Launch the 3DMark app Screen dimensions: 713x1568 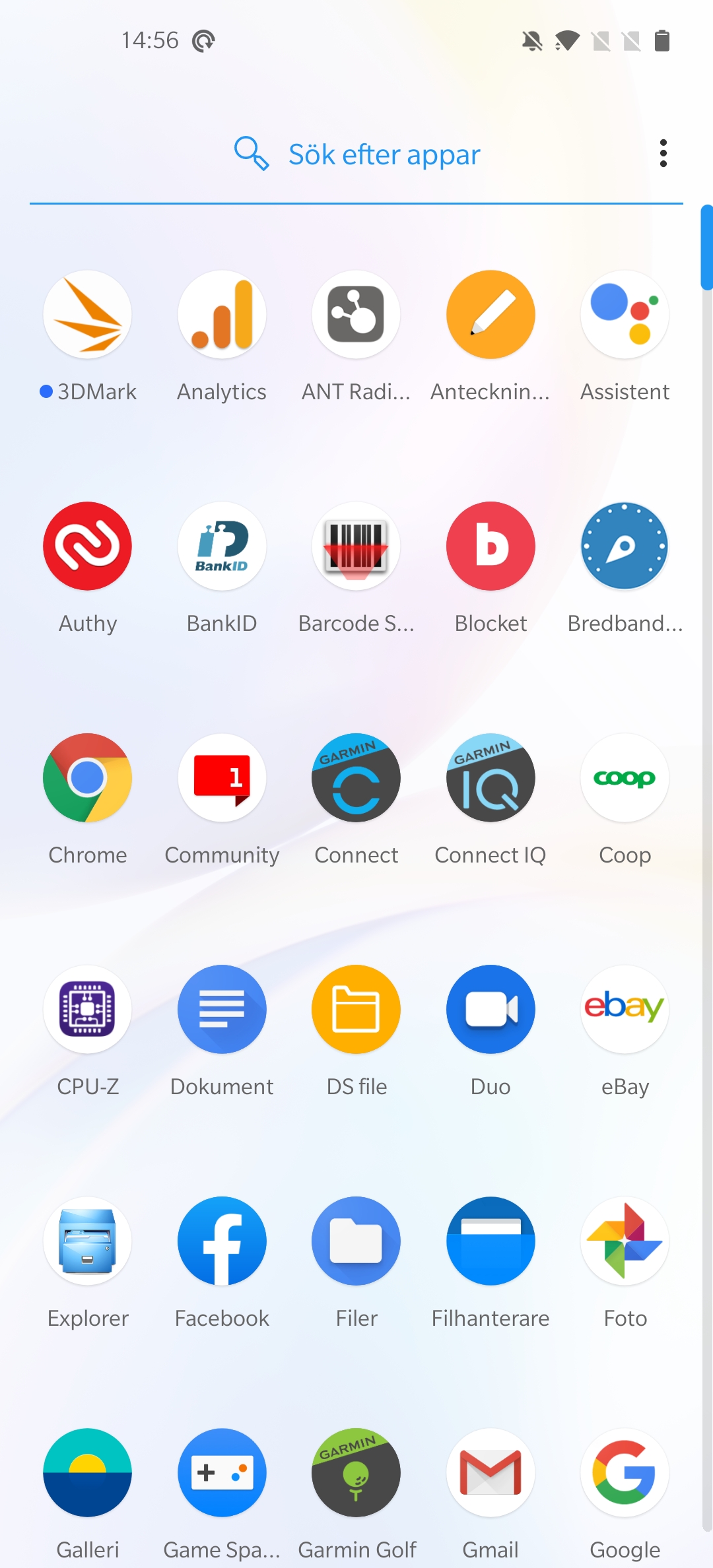tap(88, 315)
